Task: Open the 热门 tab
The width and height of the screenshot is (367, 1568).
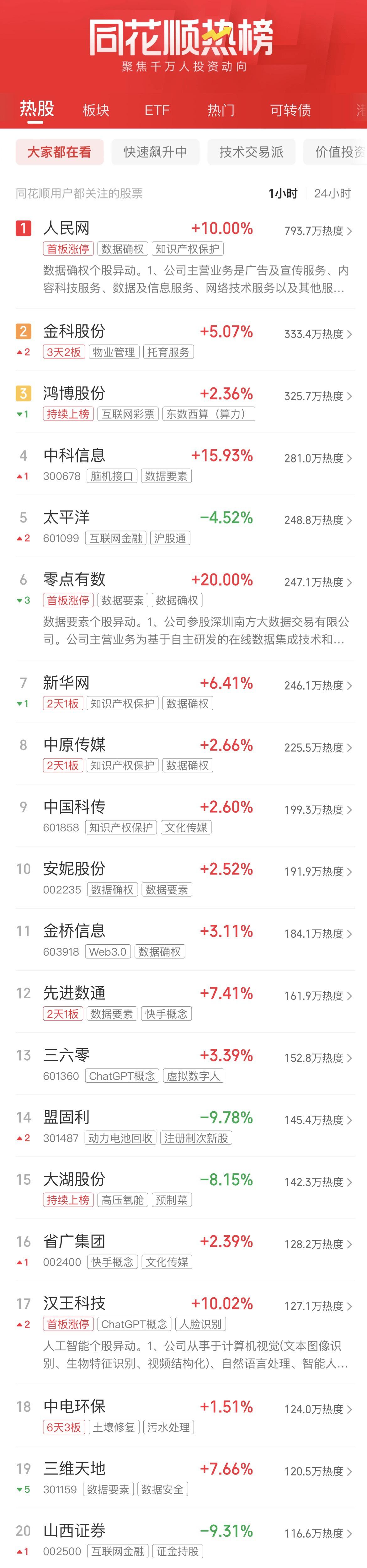Action: click(x=220, y=110)
